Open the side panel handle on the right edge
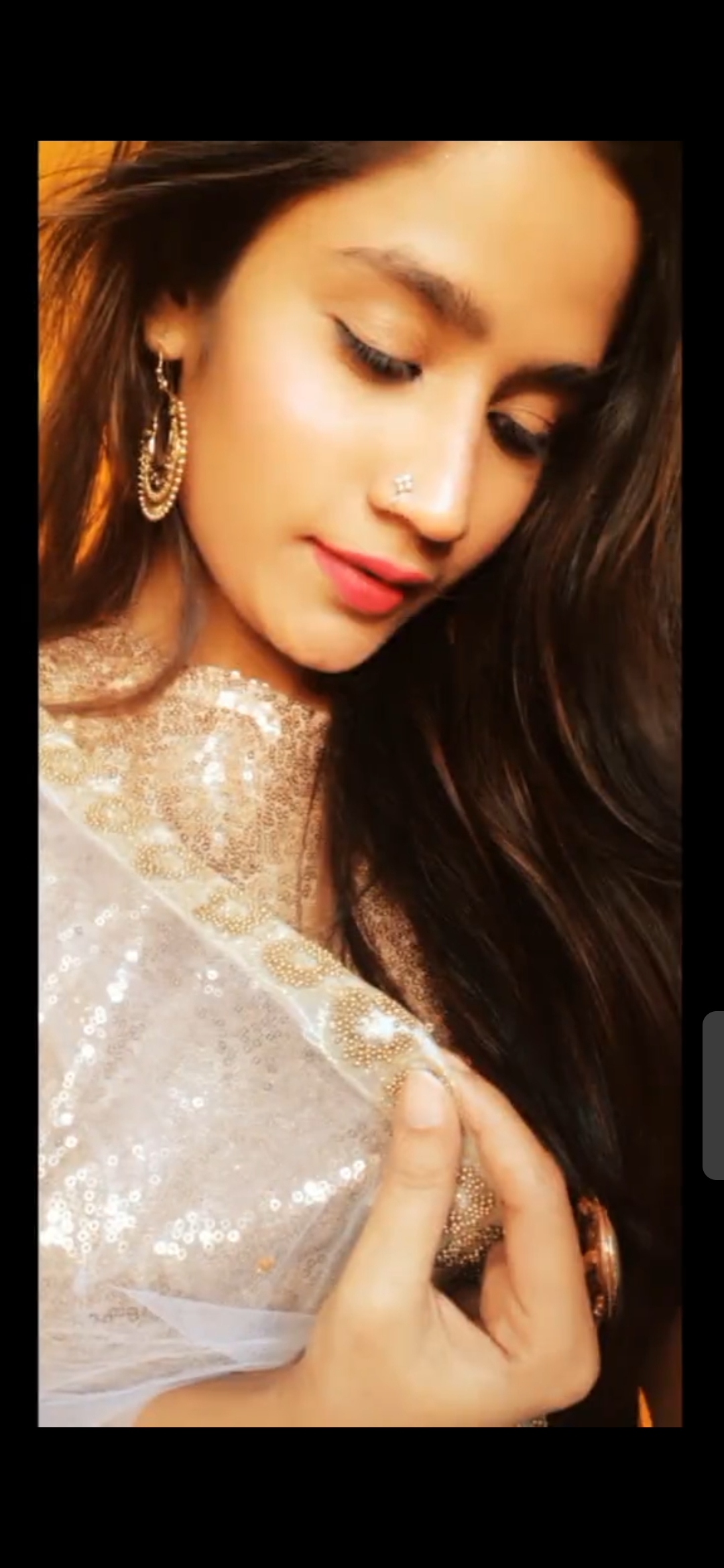This screenshot has height=1568, width=724. click(714, 1096)
